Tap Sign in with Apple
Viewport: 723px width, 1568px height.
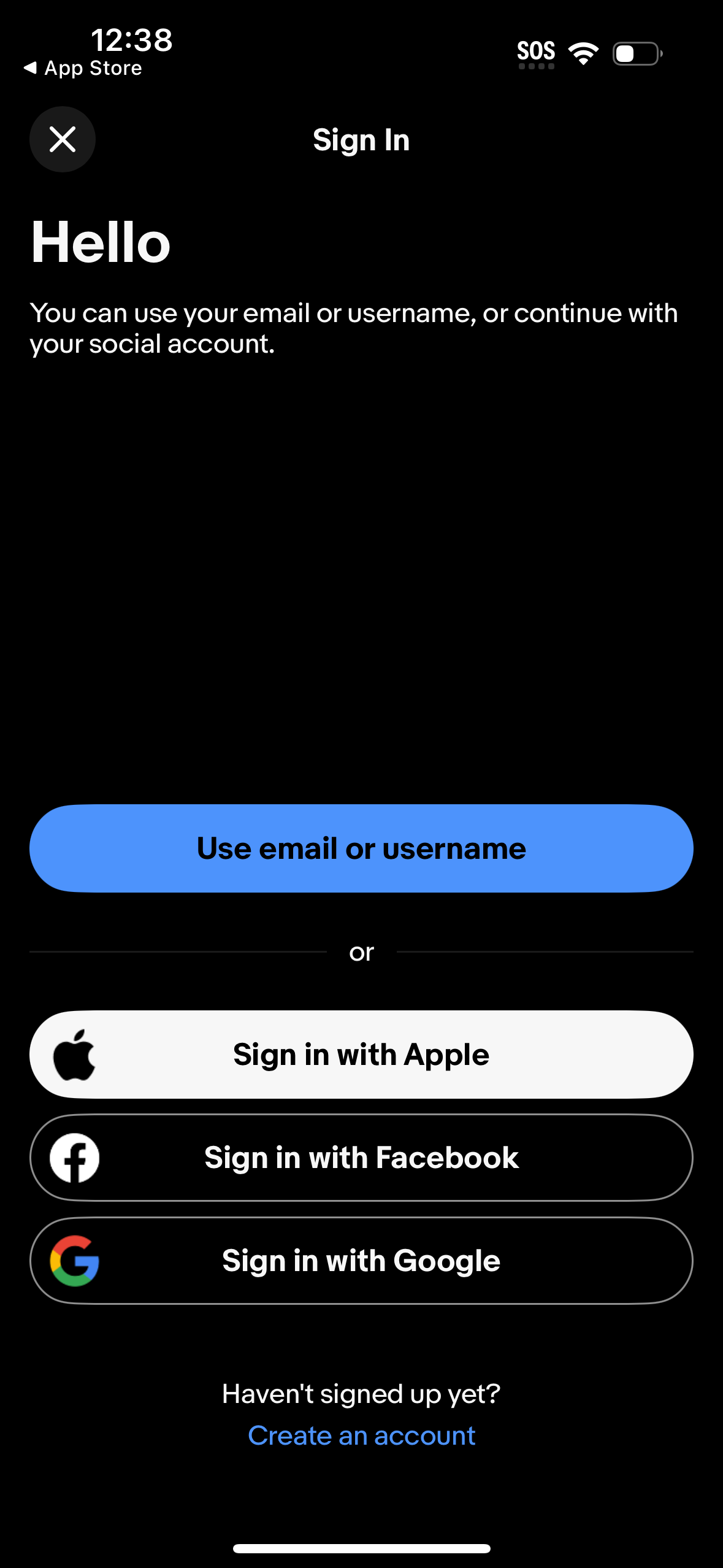click(361, 1053)
